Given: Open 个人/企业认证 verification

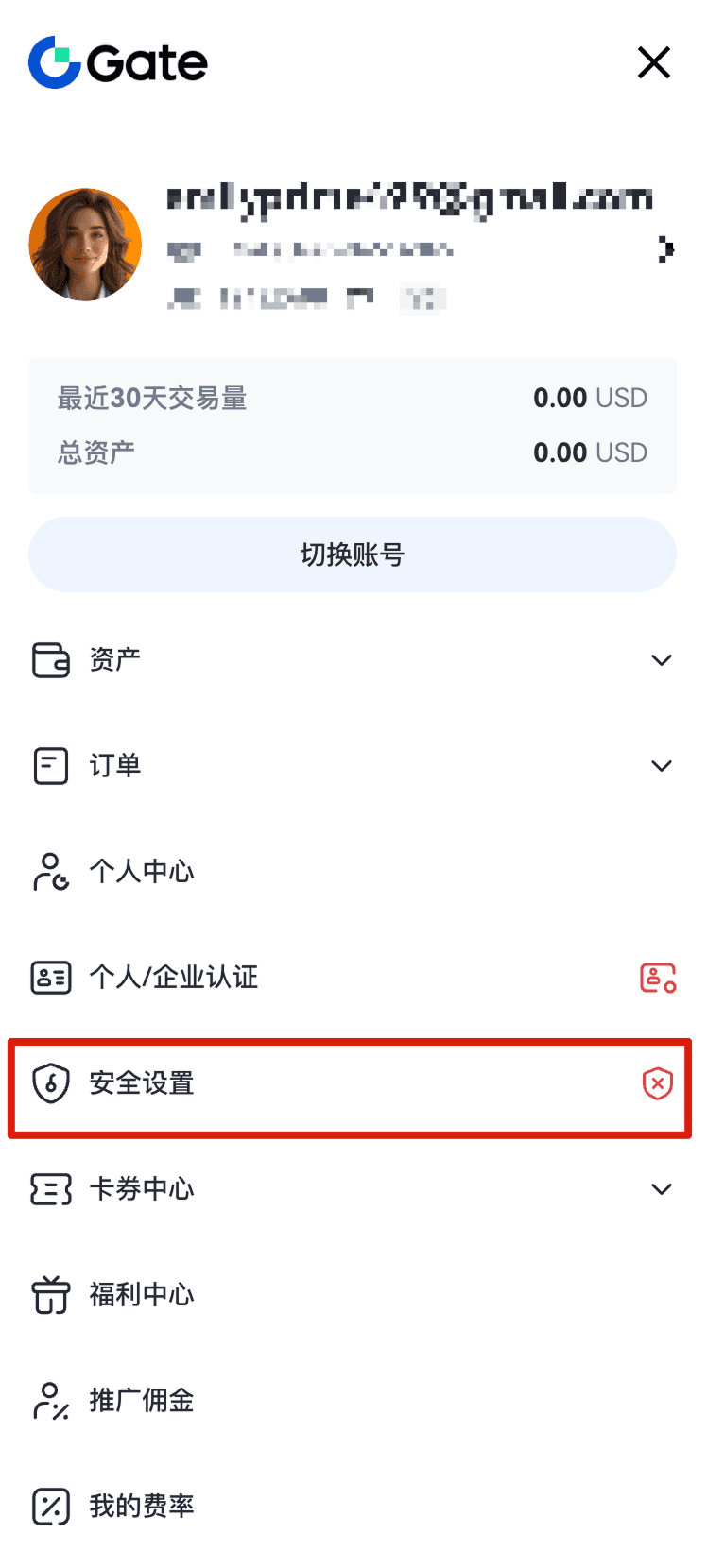Looking at the screenshot, I should click(174, 977).
